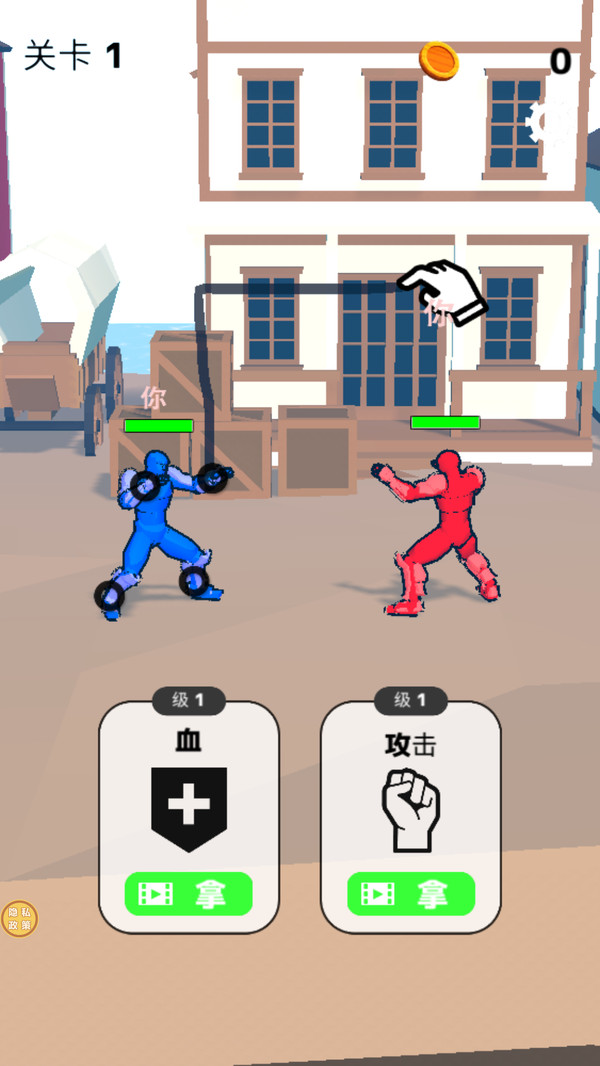This screenshot has width=600, height=1066.
Task: Claim the 攻击 attack upgrade via video
Action: point(410,894)
